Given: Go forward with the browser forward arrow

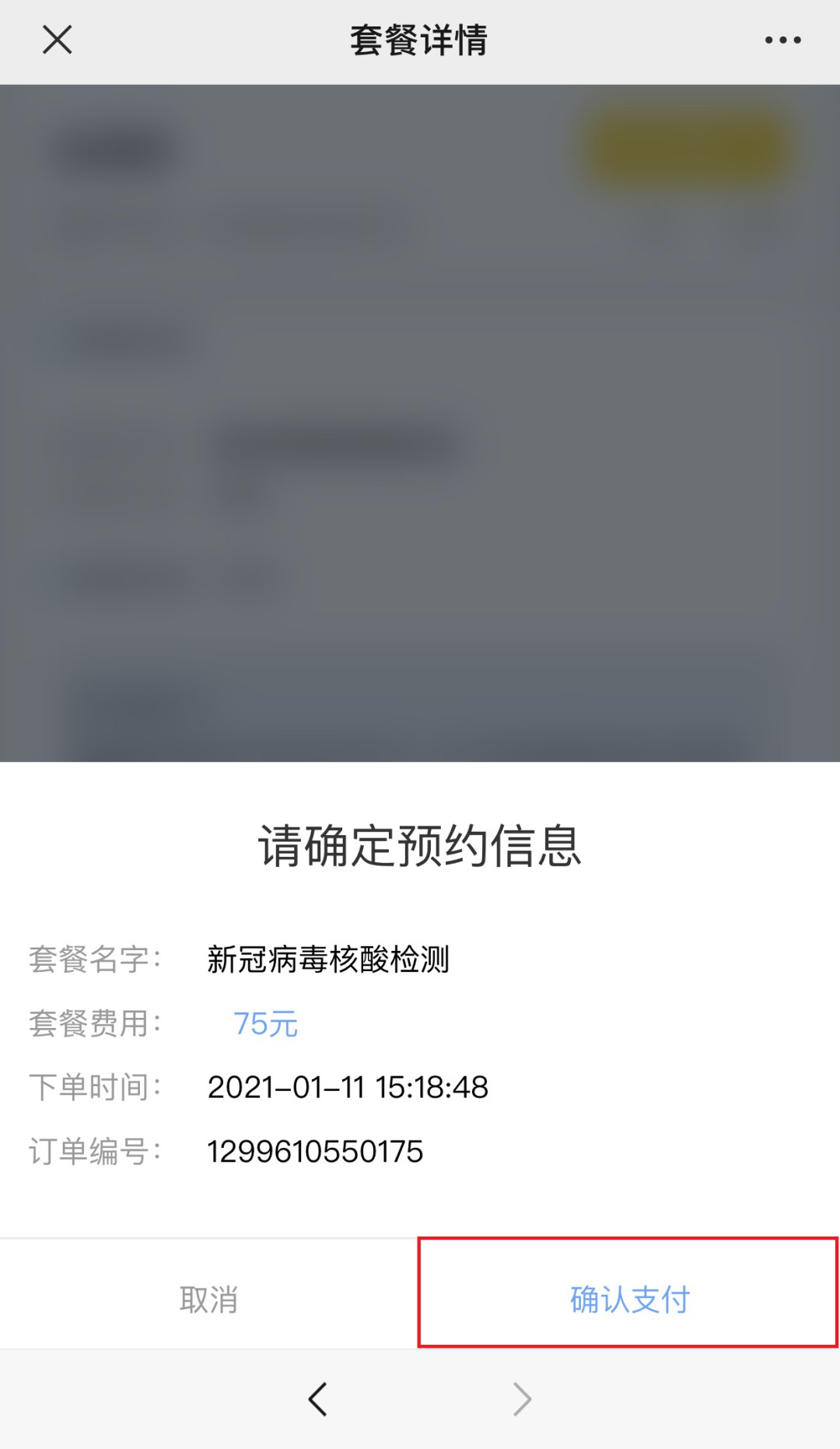Looking at the screenshot, I should pyautogui.click(x=522, y=1398).
